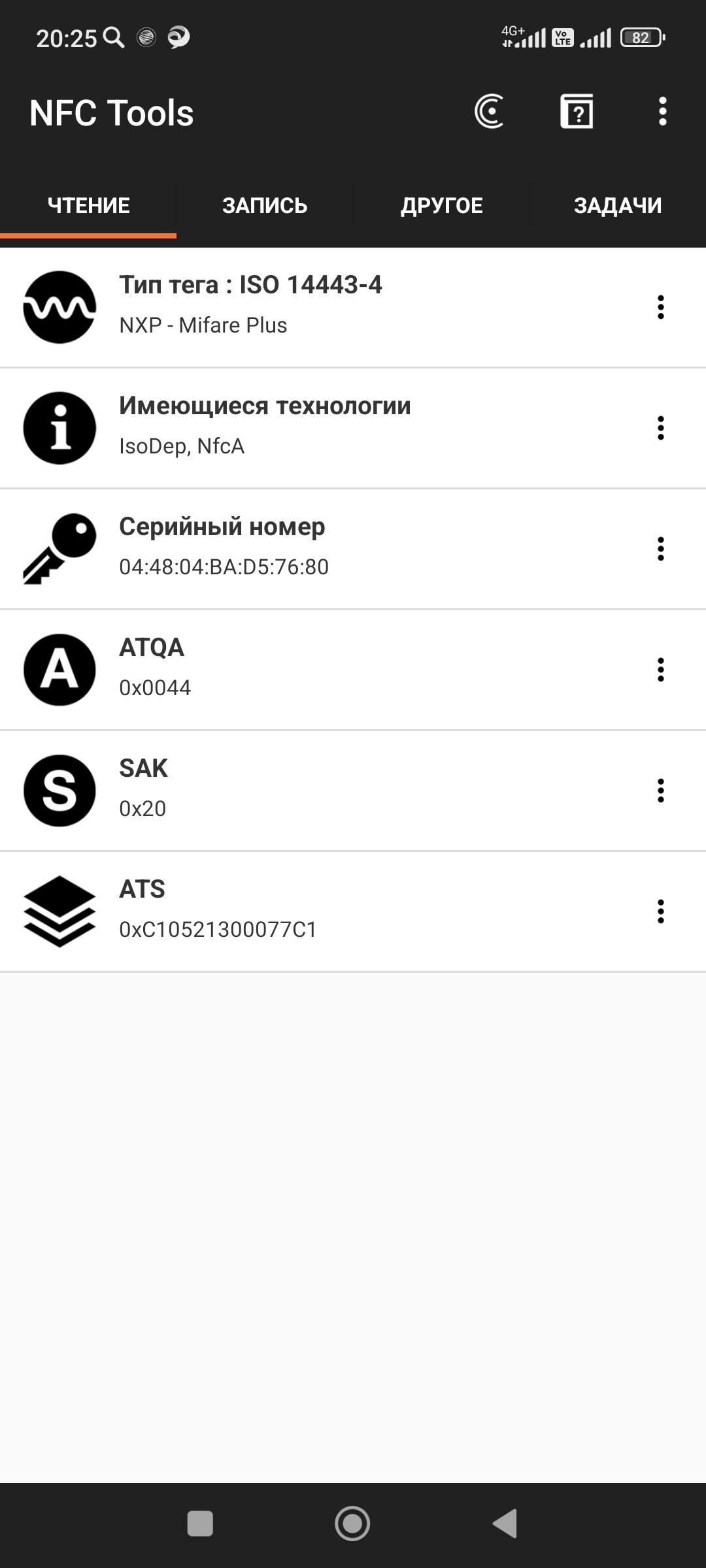Go back using system back button
706x1568 pixels.
[x=505, y=1524]
